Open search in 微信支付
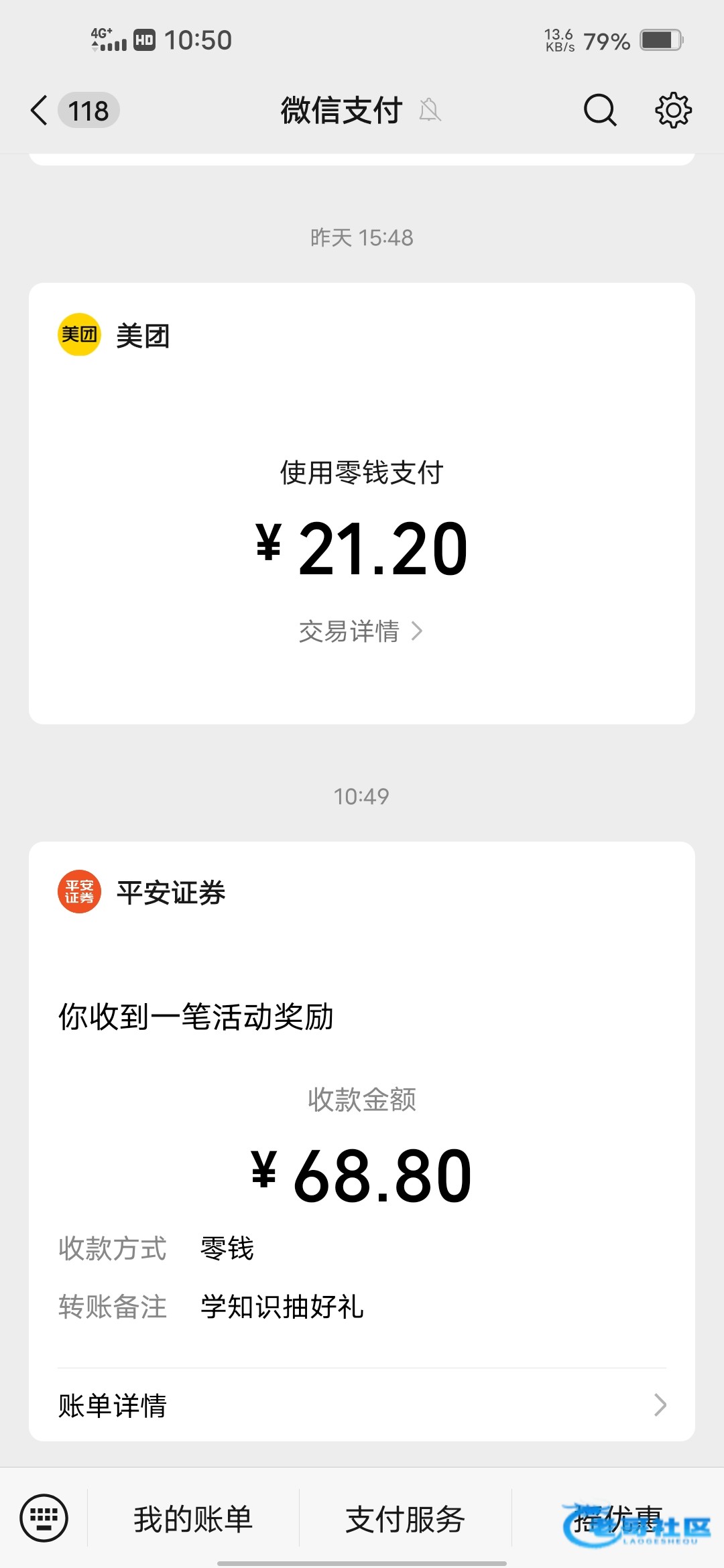Image resolution: width=724 pixels, height=1568 pixels. tap(599, 110)
